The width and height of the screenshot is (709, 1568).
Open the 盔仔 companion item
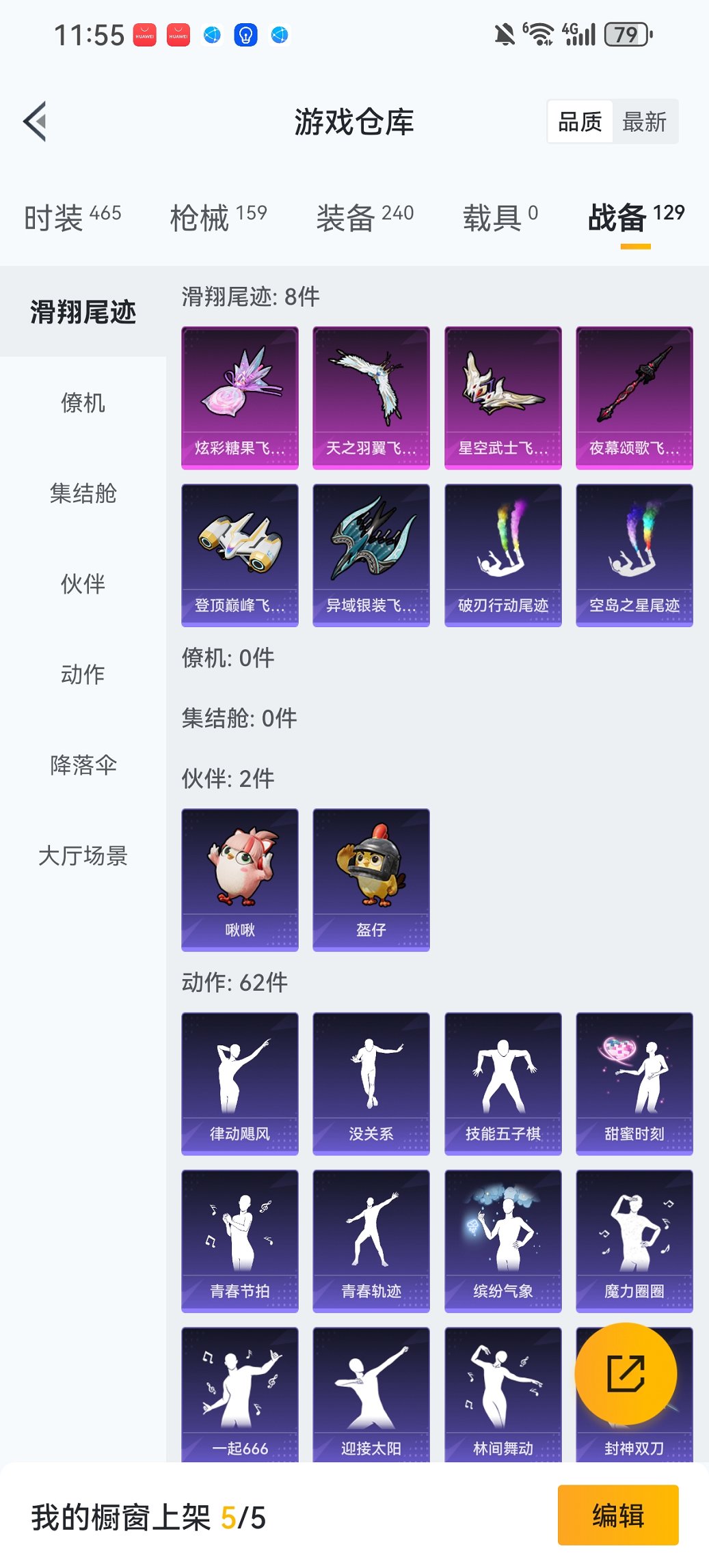[371, 879]
